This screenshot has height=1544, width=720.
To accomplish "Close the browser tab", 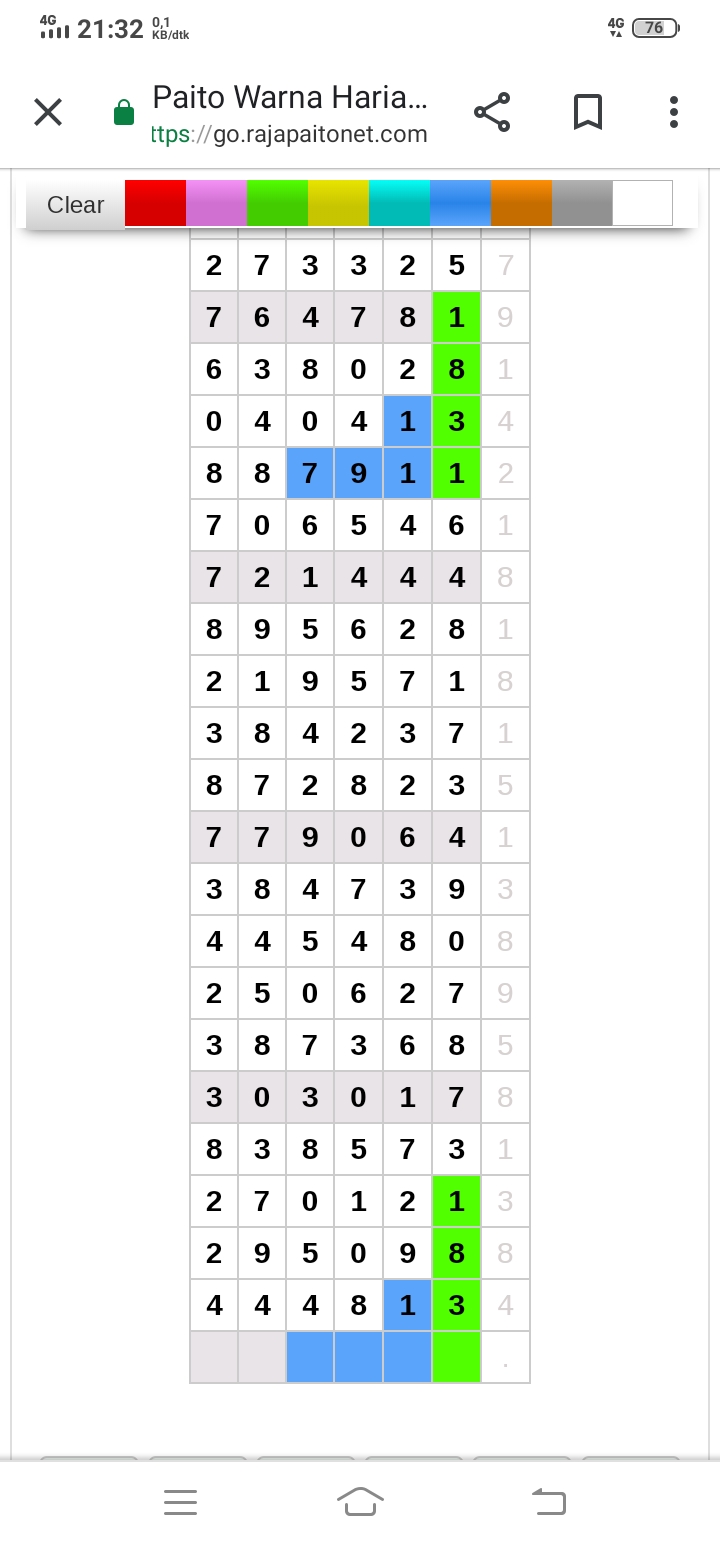I will coord(48,112).
